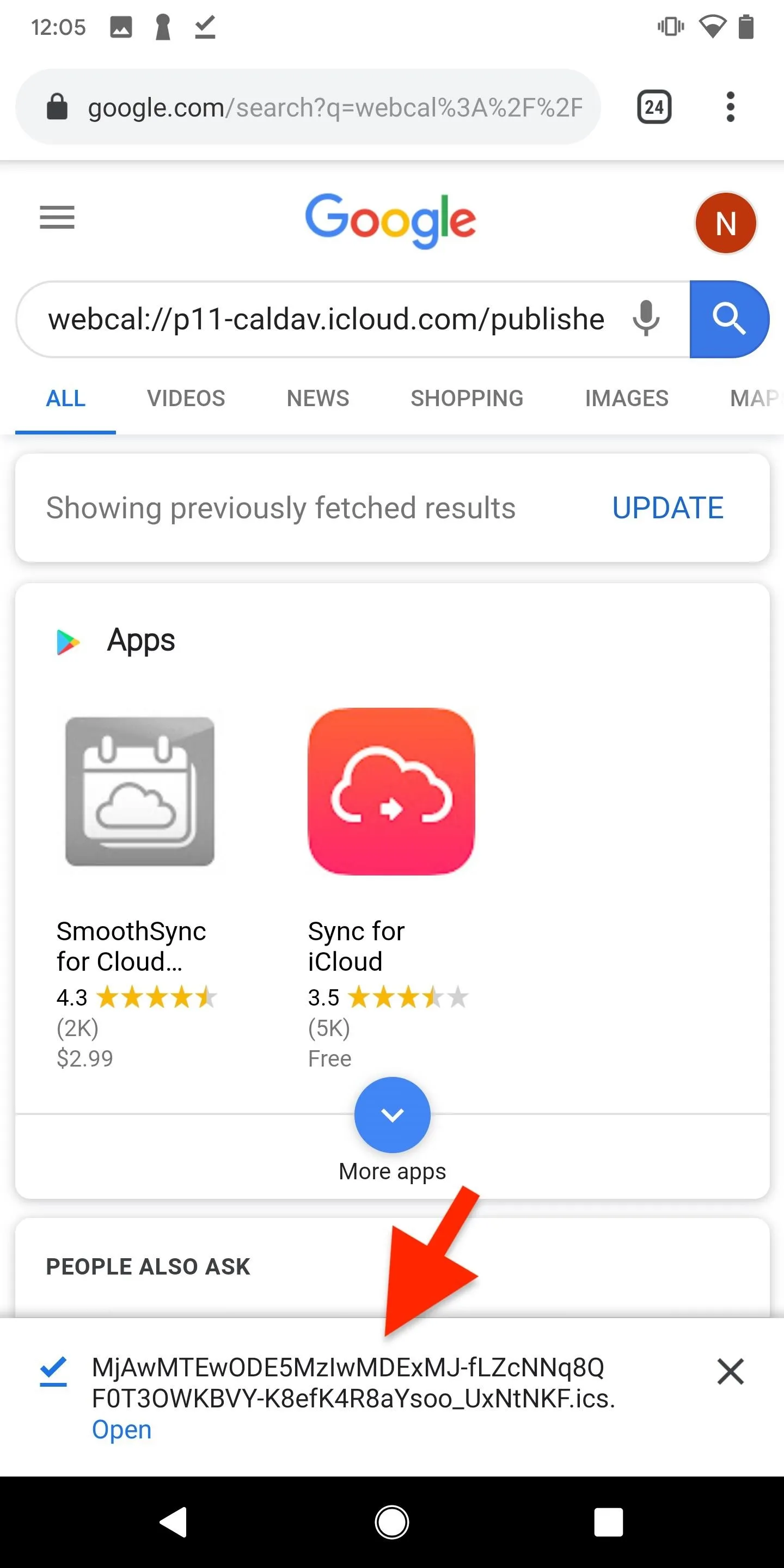Screen dimensions: 784x1568
Task: Expand More apps with the blue chevron
Action: tap(392, 1114)
